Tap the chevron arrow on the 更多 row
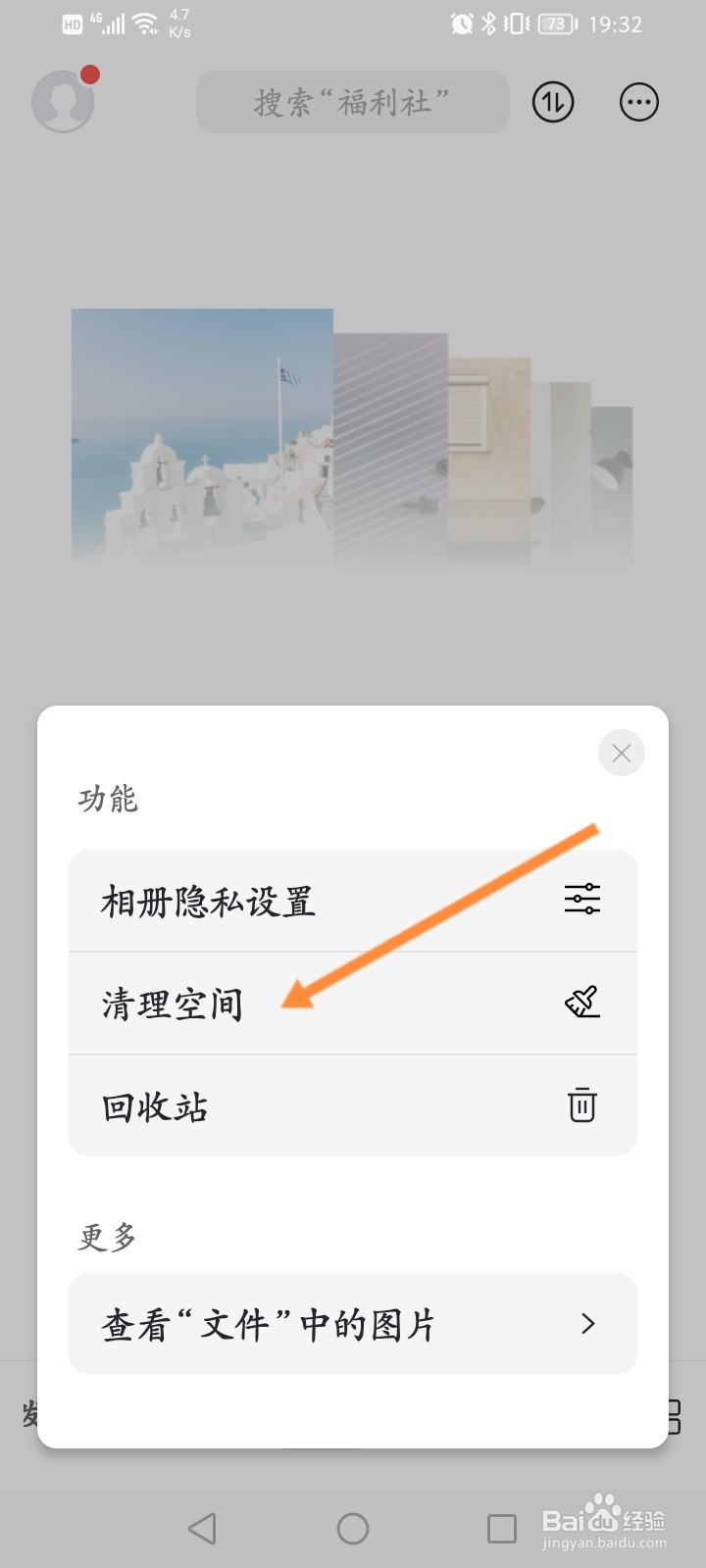706x1568 pixels. coord(587,1324)
